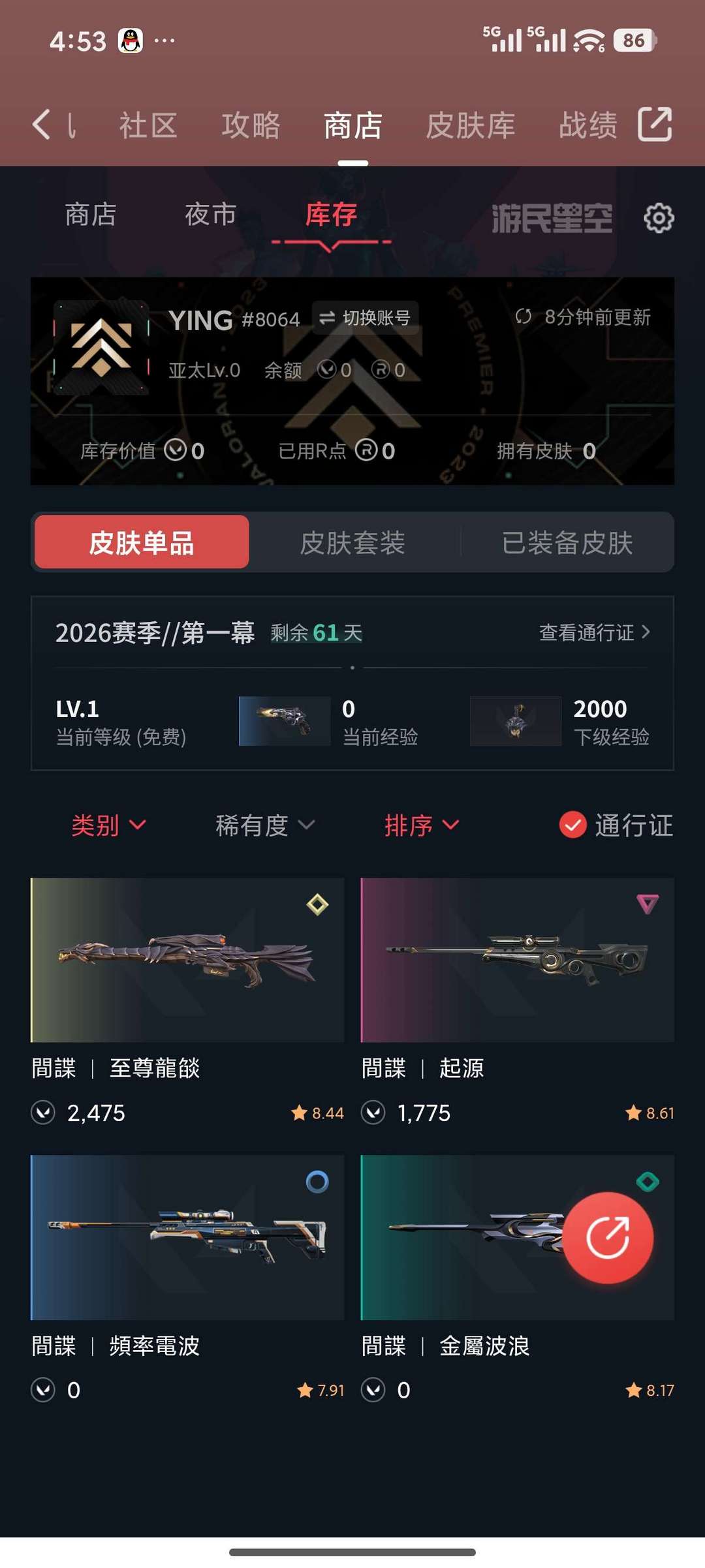This screenshot has height=1568, width=705.
Task: Open the 战绩 tab
Action: click(x=587, y=125)
